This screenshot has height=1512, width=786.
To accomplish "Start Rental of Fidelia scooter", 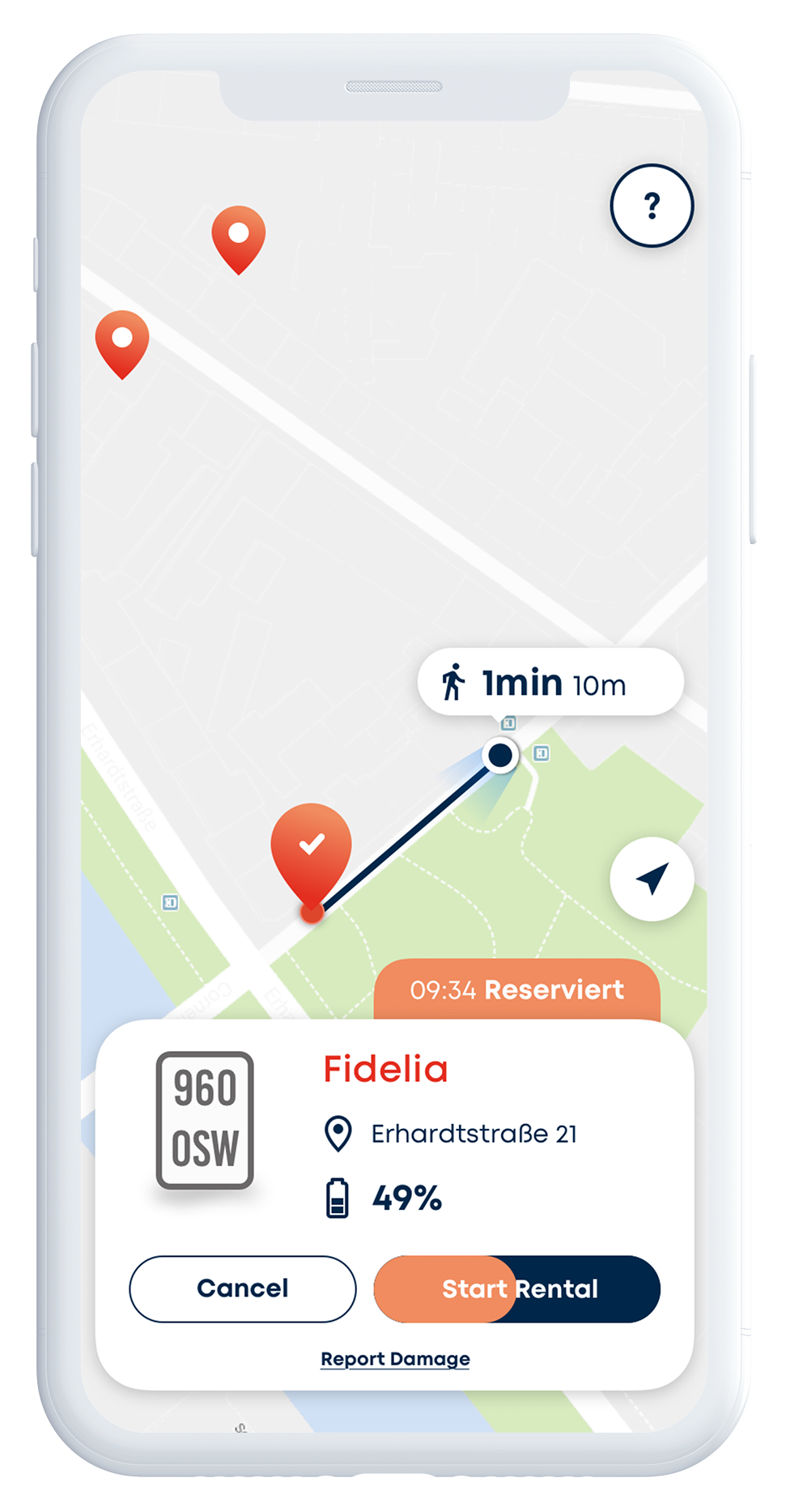I will pos(517,1288).
